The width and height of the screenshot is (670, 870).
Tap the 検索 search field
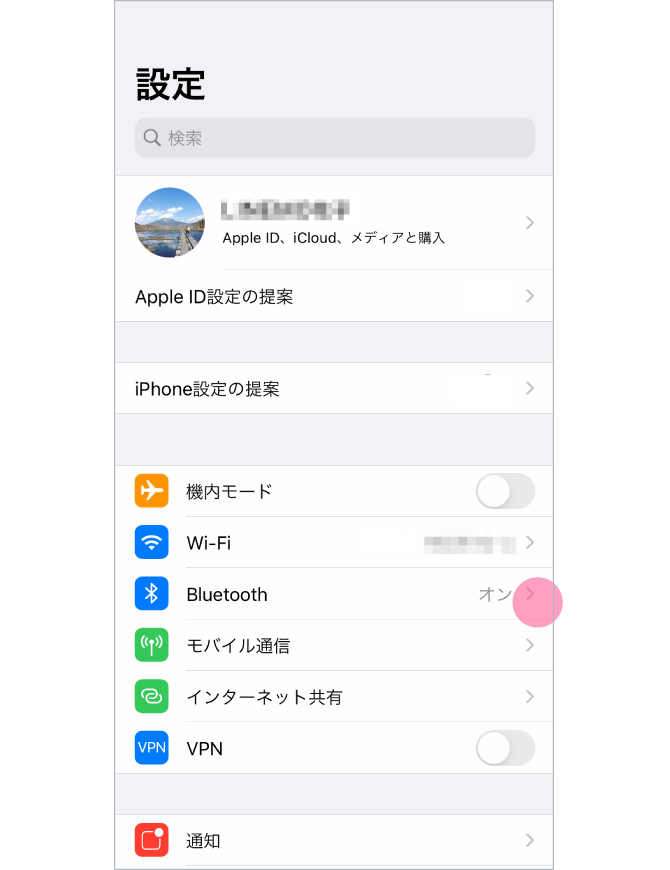tap(334, 138)
